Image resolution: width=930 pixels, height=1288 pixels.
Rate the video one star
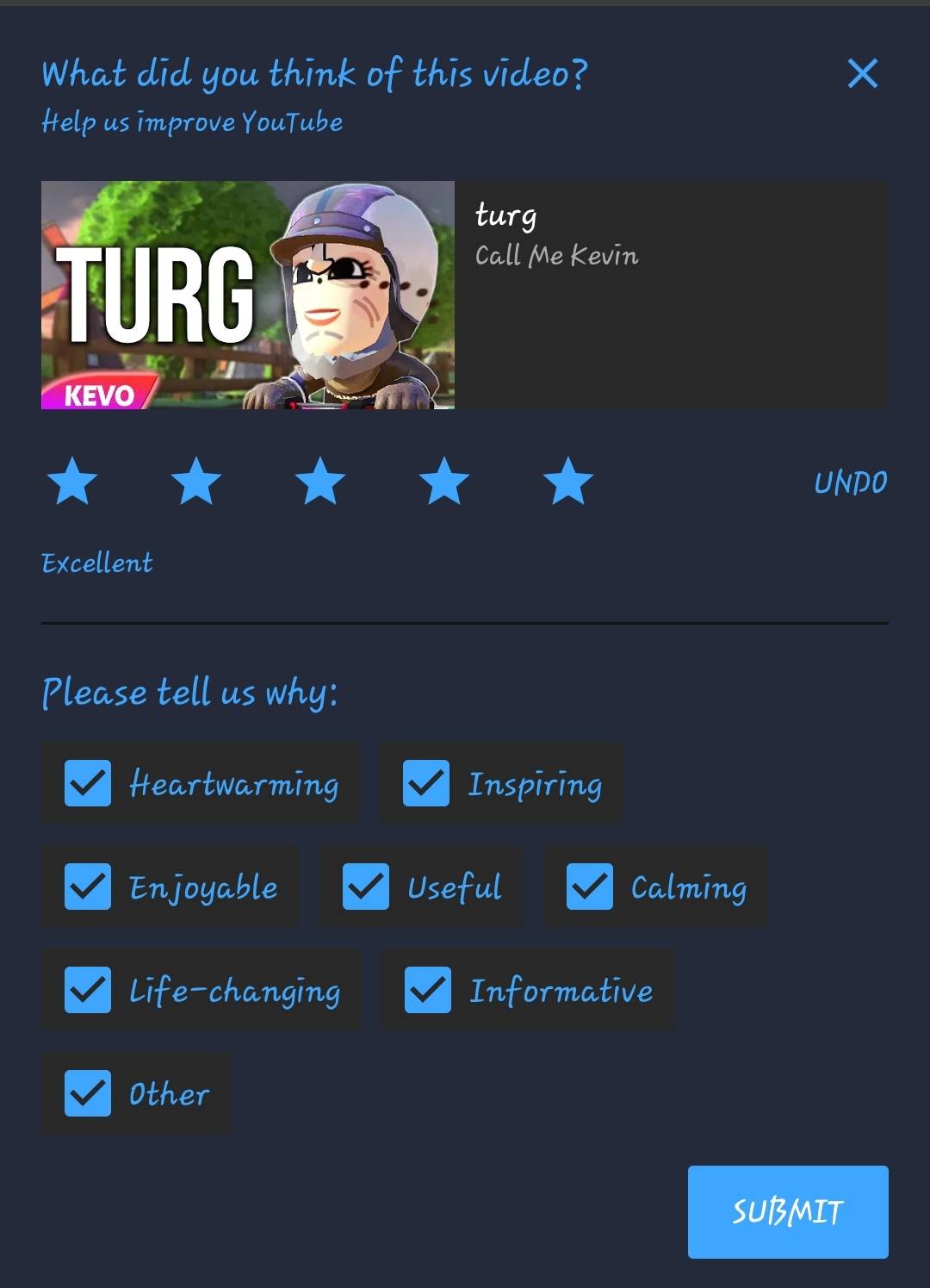tap(72, 481)
